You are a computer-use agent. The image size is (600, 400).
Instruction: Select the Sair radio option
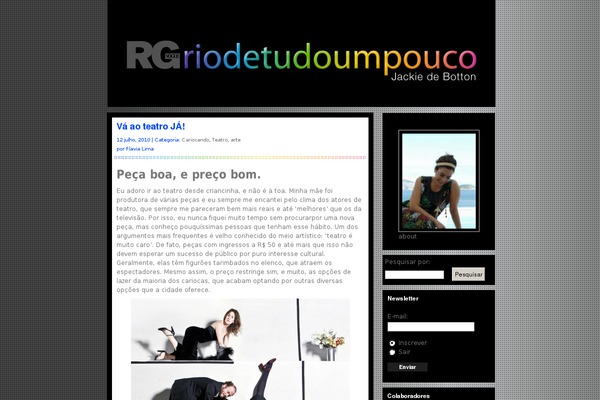(391, 352)
